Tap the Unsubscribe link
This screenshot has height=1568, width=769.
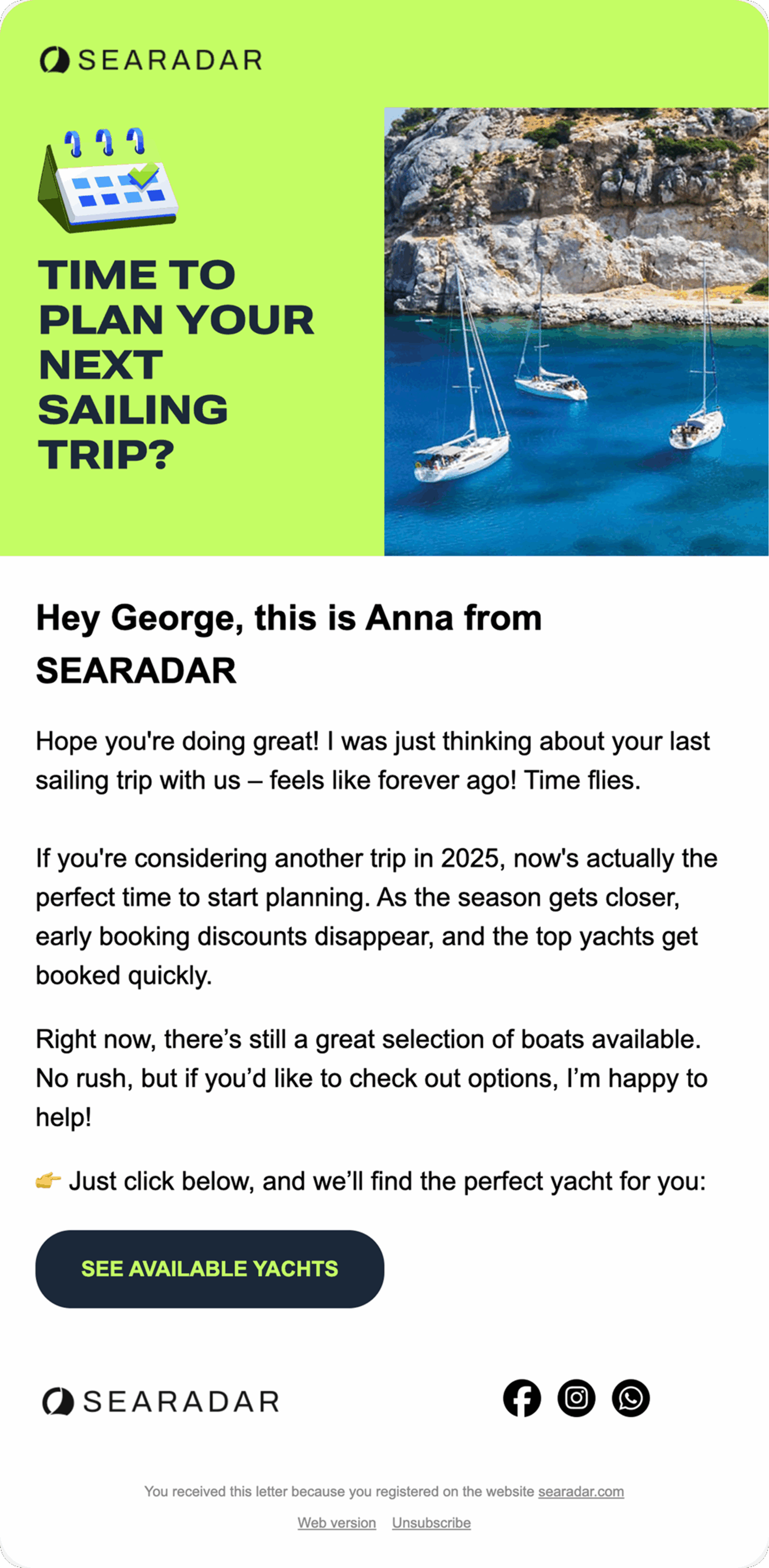click(x=431, y=1523)
